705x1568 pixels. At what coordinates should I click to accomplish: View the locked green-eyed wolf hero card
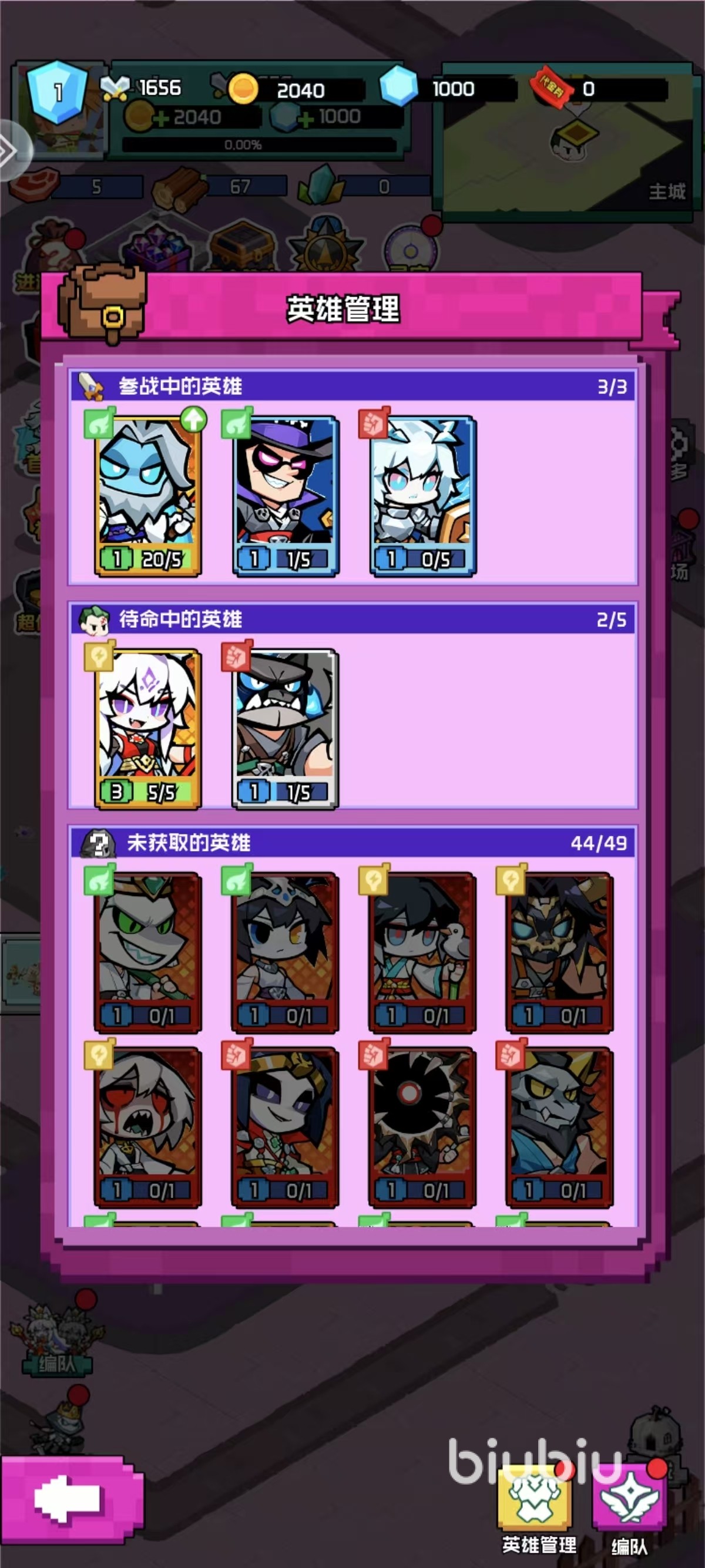pyautogui.click(x=148, y=953)
